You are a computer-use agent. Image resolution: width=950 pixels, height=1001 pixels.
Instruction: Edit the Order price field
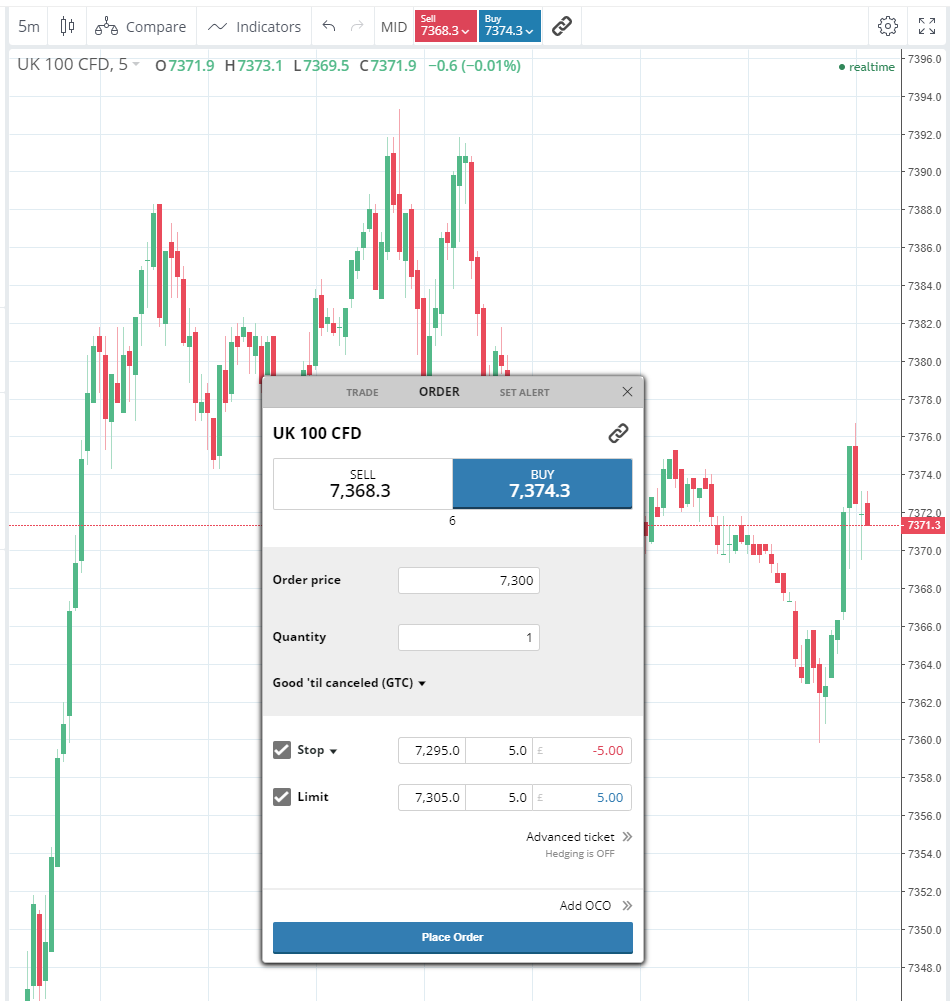point(468,580)
